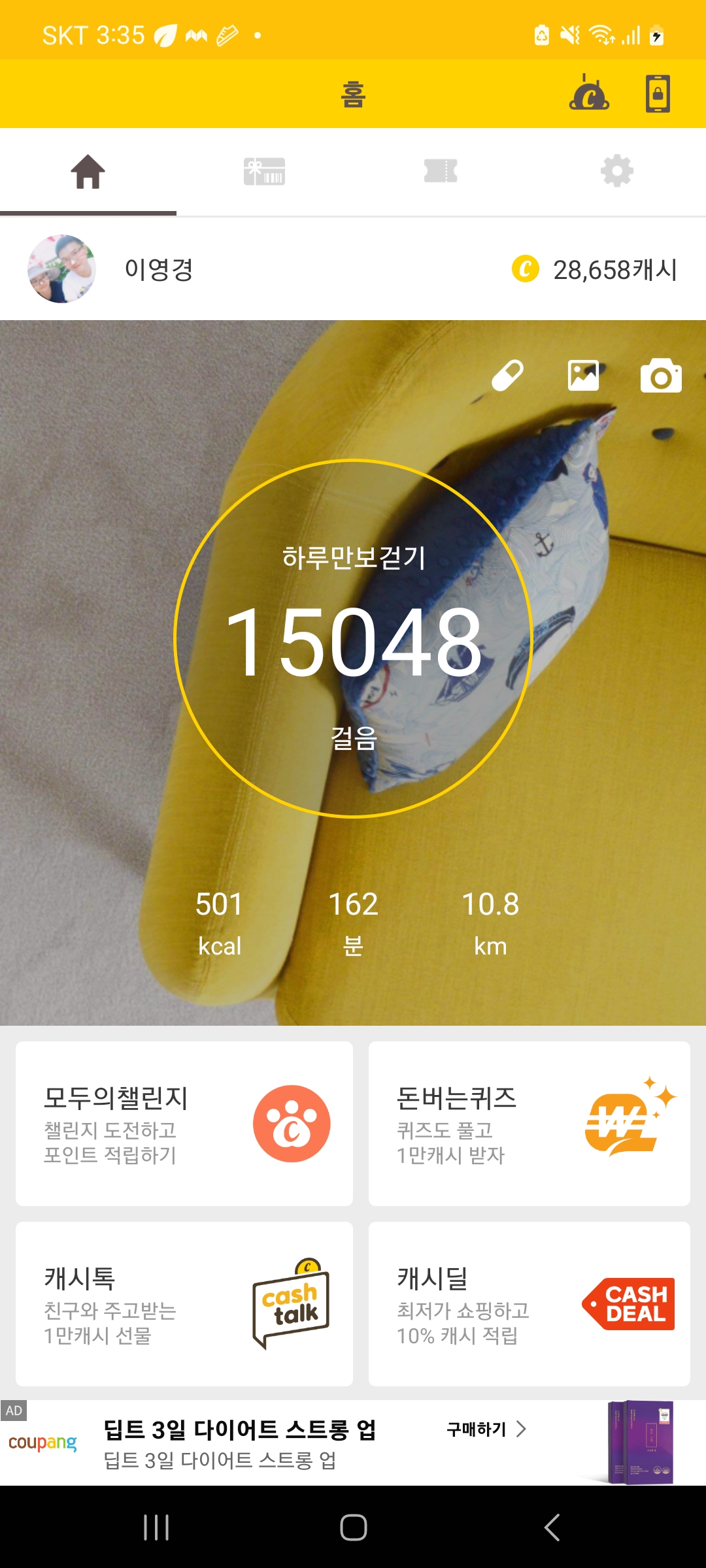706x1568 pixels.
Task: Open the 모두의챌린지 card
Action: tap(184, 1124)
